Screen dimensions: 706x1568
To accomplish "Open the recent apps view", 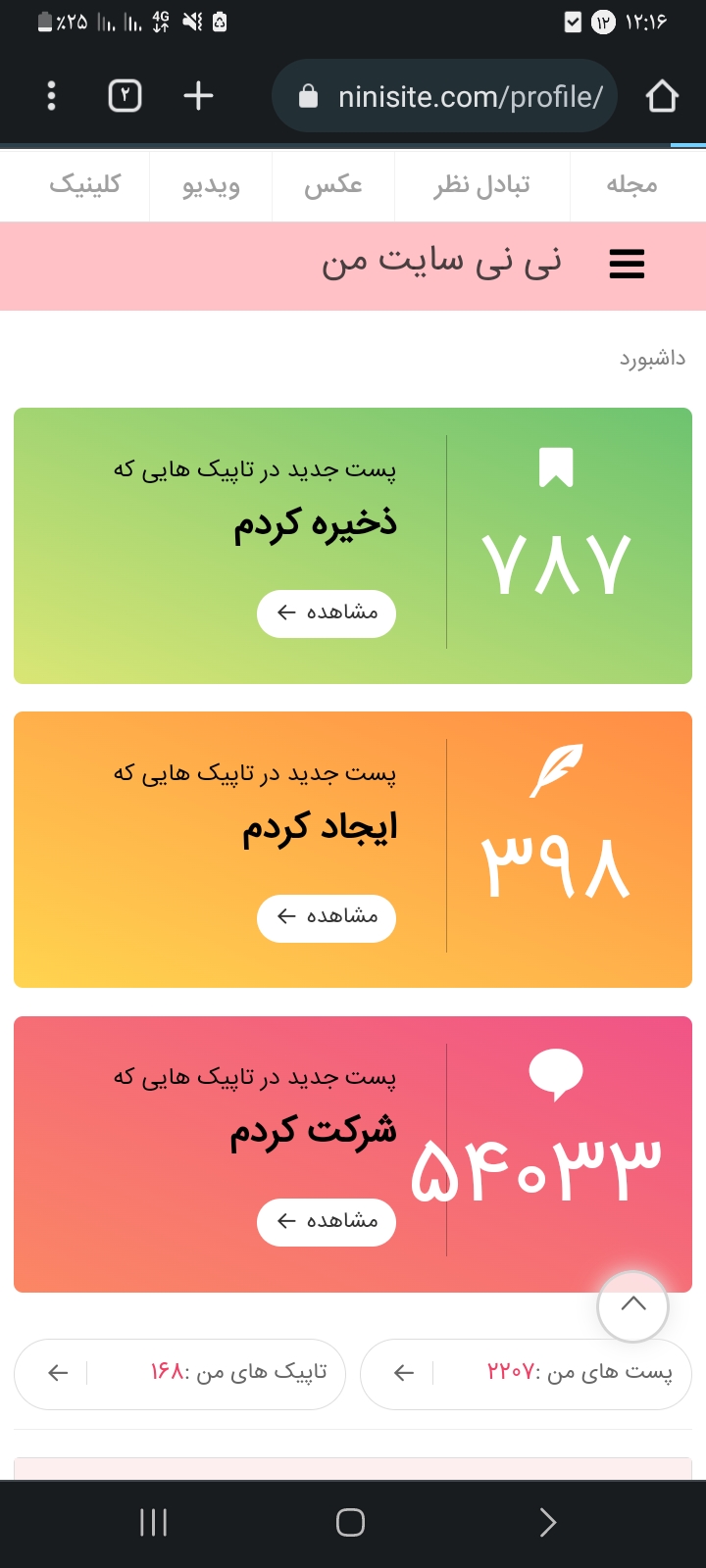I will click(154, 1522).
